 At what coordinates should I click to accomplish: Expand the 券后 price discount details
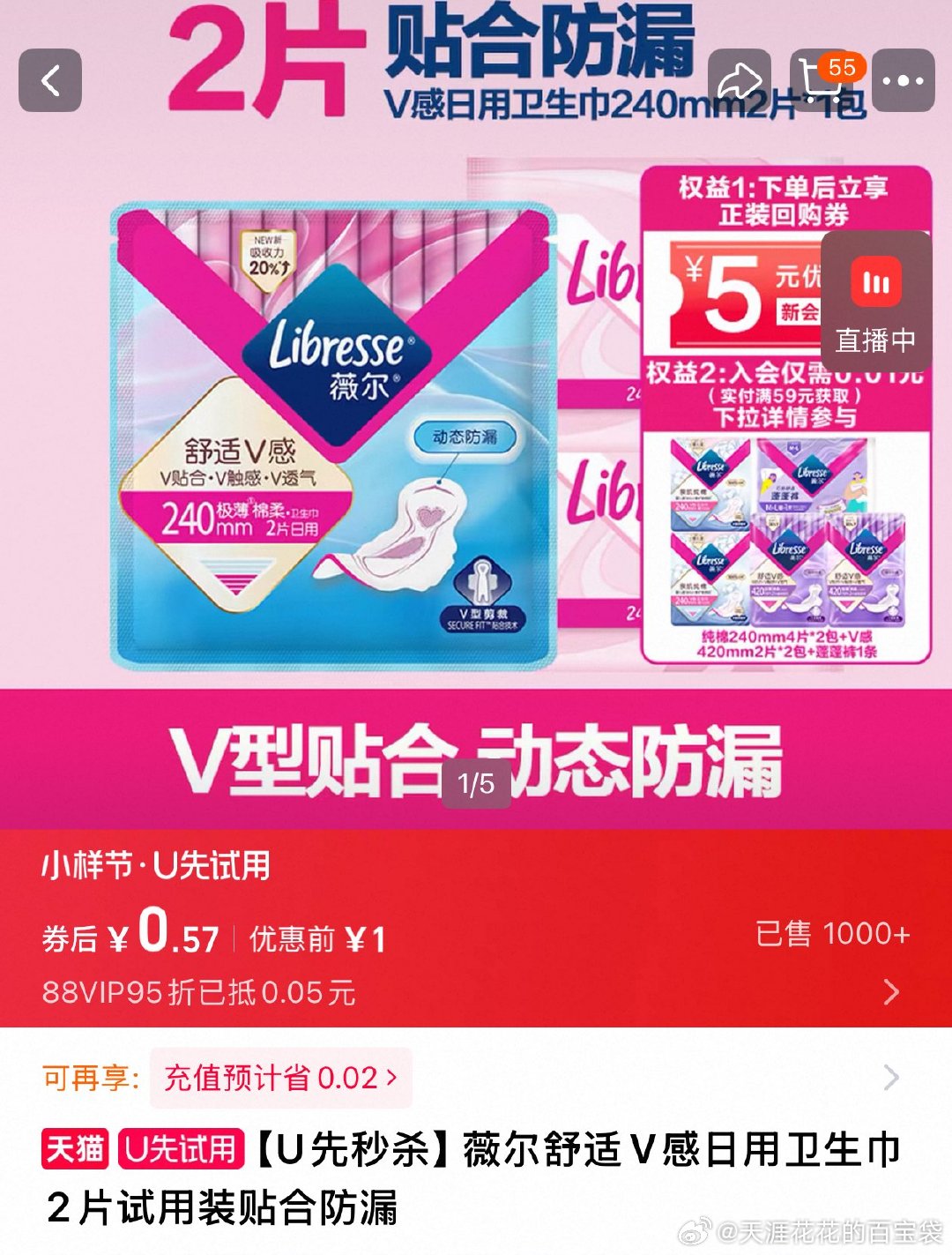891,992
